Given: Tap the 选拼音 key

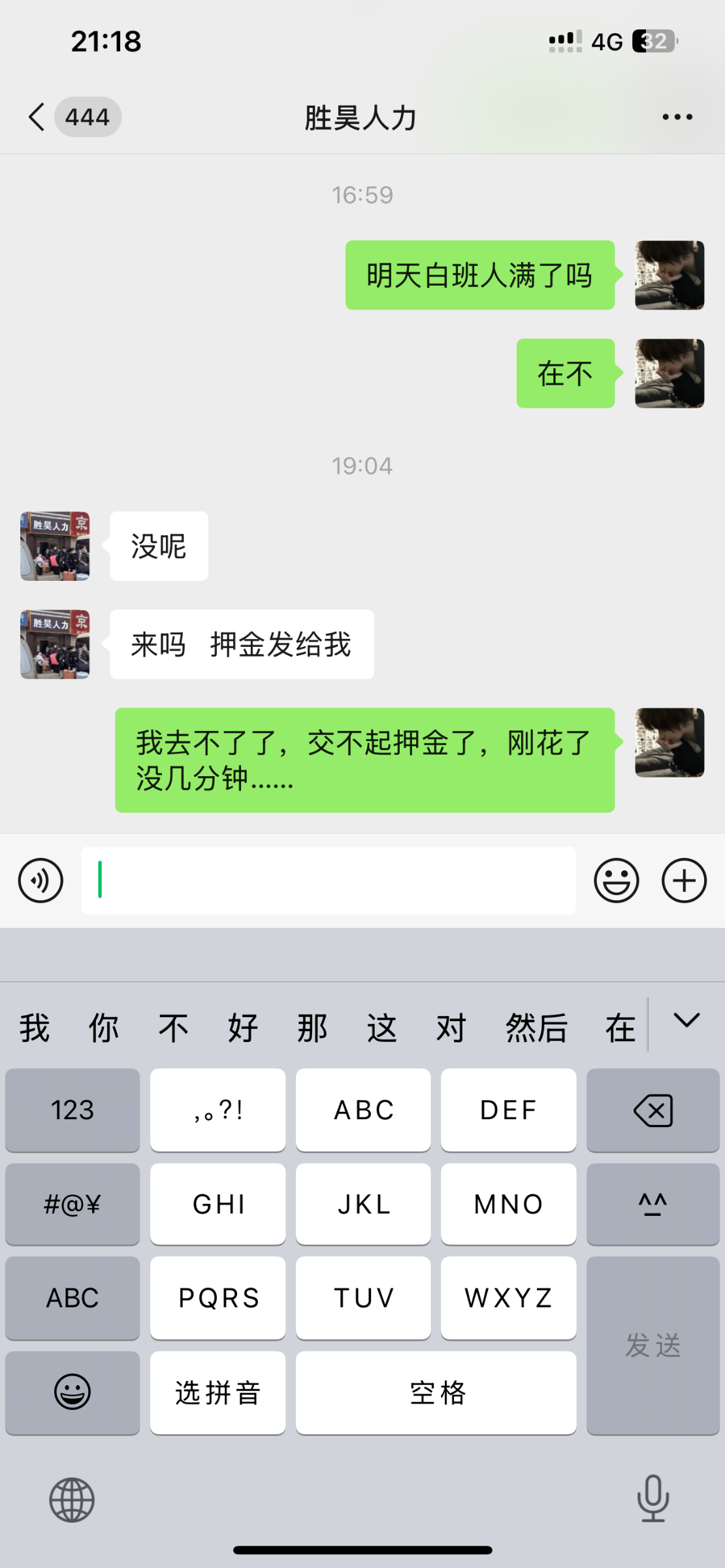Looking at the screenshot, I should point(217,1393).
